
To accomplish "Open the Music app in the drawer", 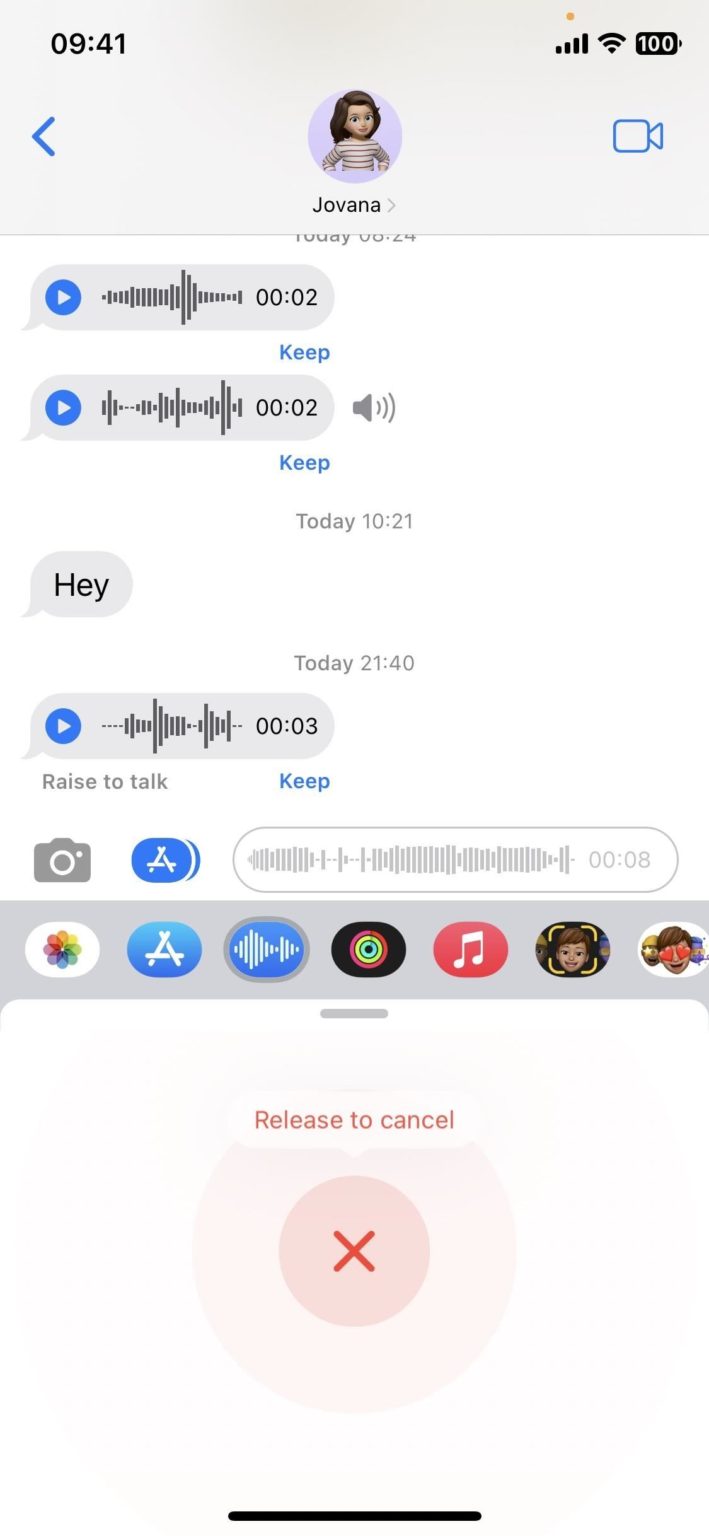I will tap(470, 949).
